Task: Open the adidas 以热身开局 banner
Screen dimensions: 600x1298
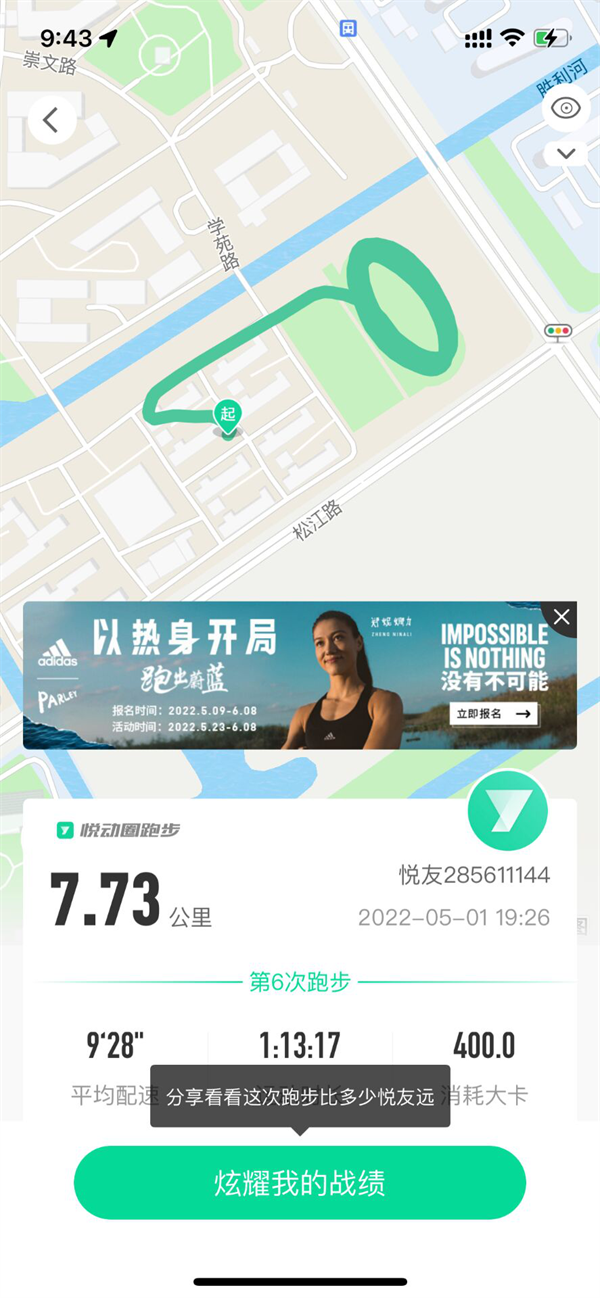Action: pos(280,675)
